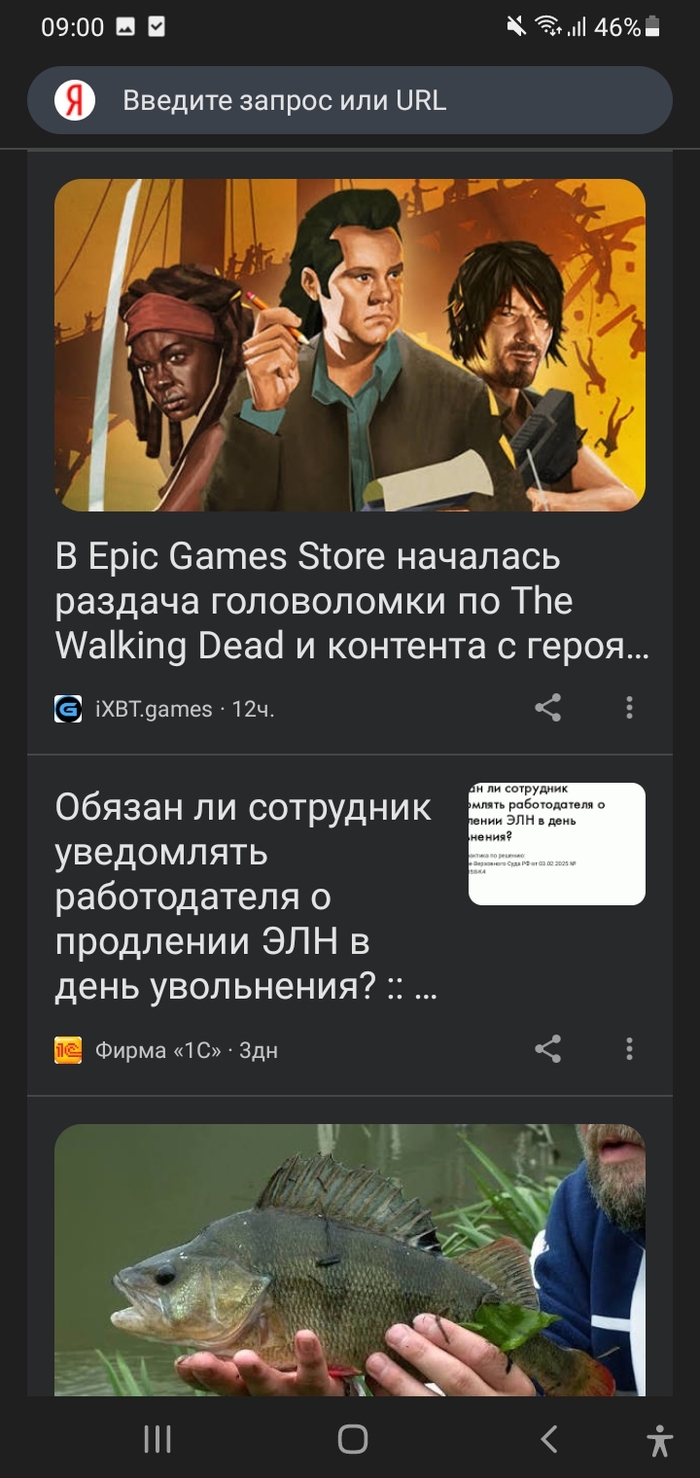Open recent apps from navigation bar

pyautogui.click(x=157, y=1439)
